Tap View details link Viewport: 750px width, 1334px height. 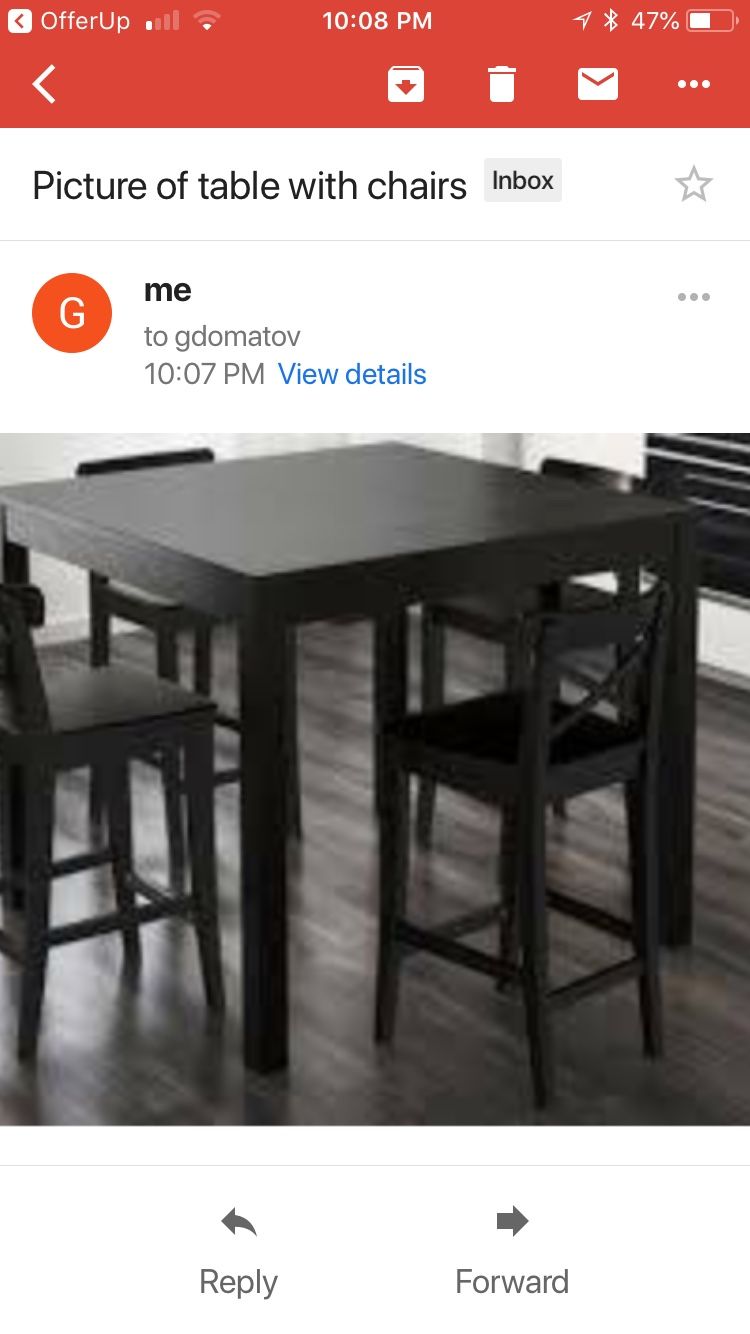coord(352,374)
